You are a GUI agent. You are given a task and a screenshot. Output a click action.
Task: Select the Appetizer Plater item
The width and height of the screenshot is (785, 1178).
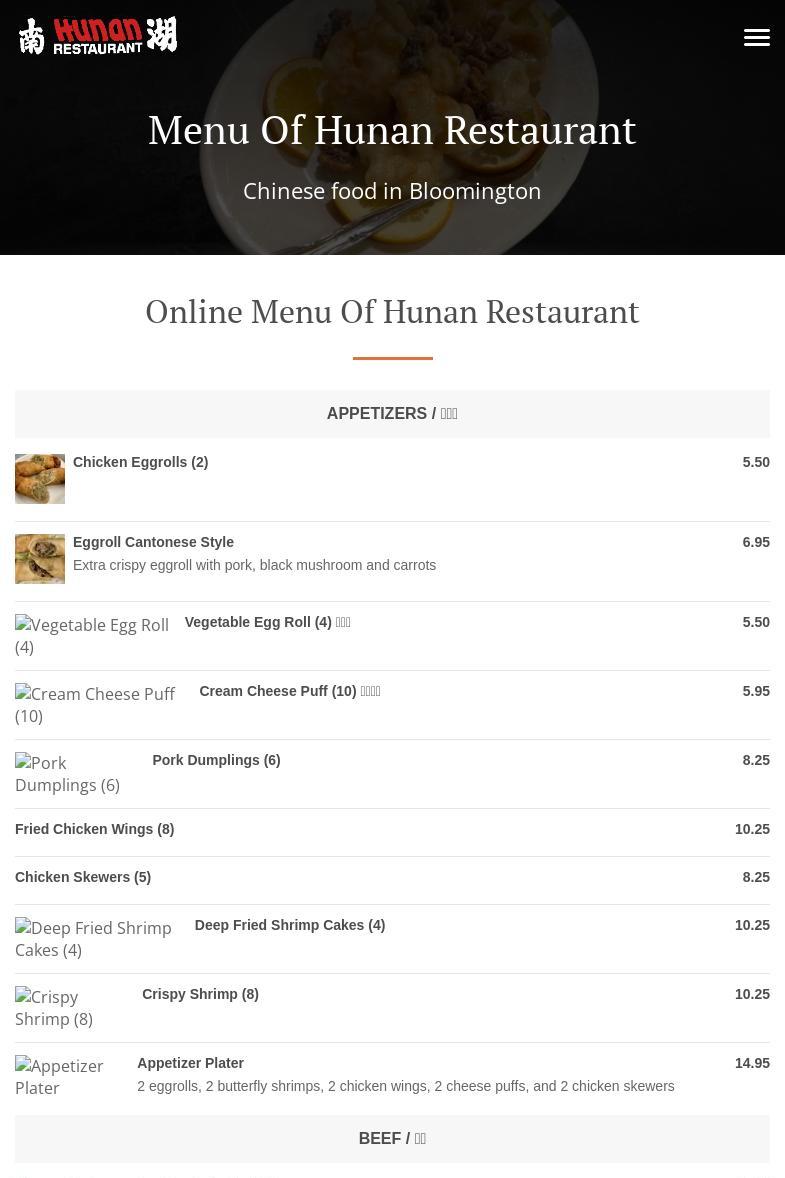190,1063
